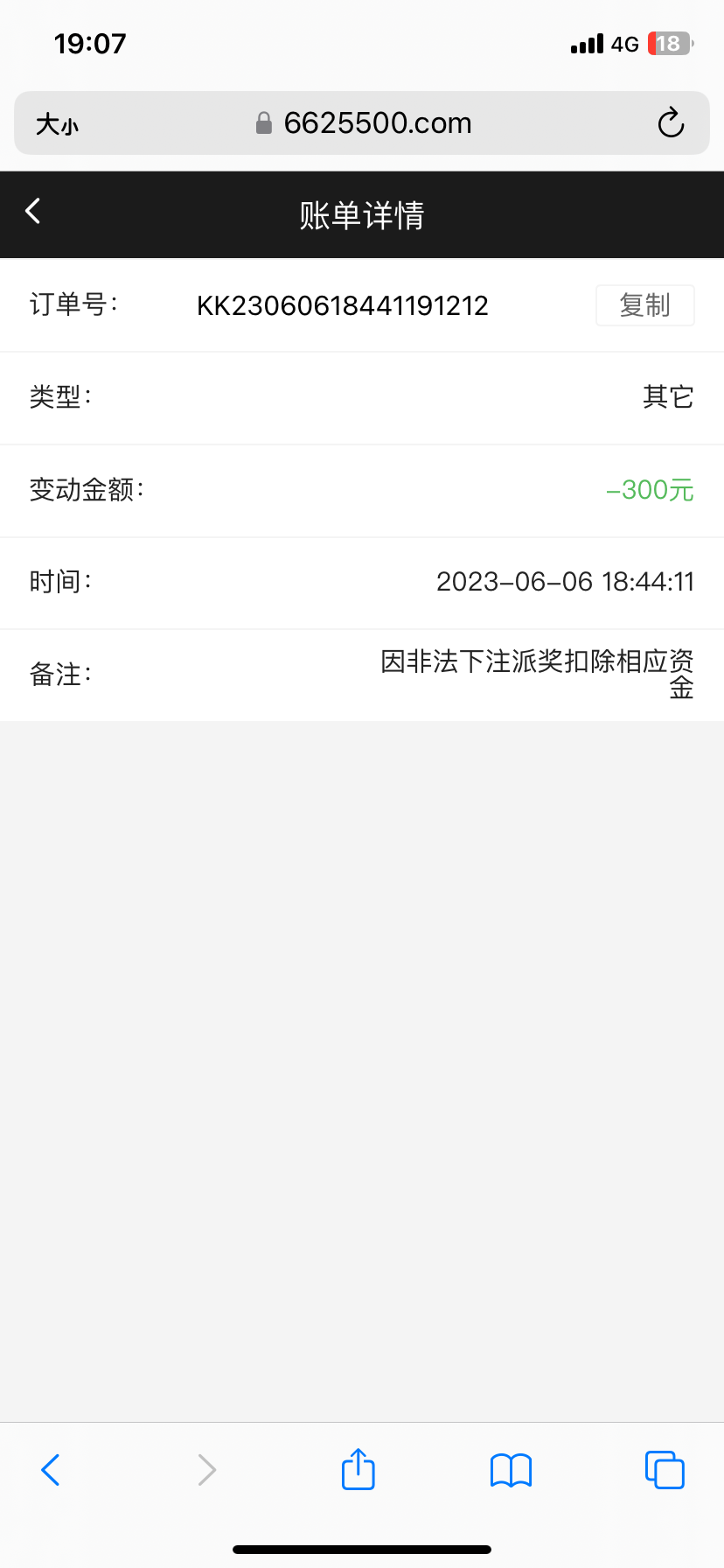The width and height of the screenshot is (724, 1568).
Task: Navigate back in Safari's toolbar
Action: tap(51, 1470)
